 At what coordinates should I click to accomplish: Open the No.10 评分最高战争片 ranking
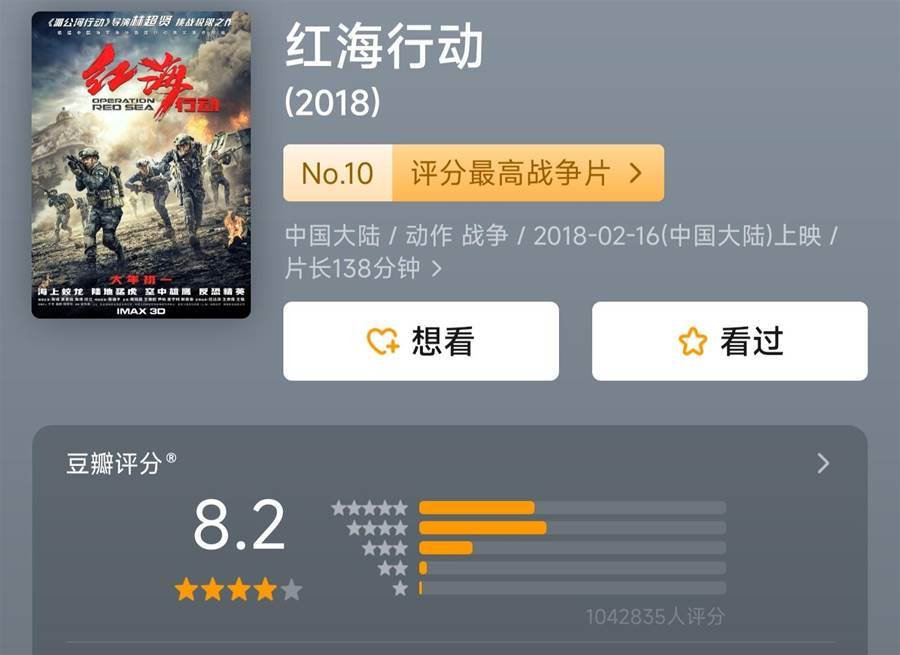473,173
